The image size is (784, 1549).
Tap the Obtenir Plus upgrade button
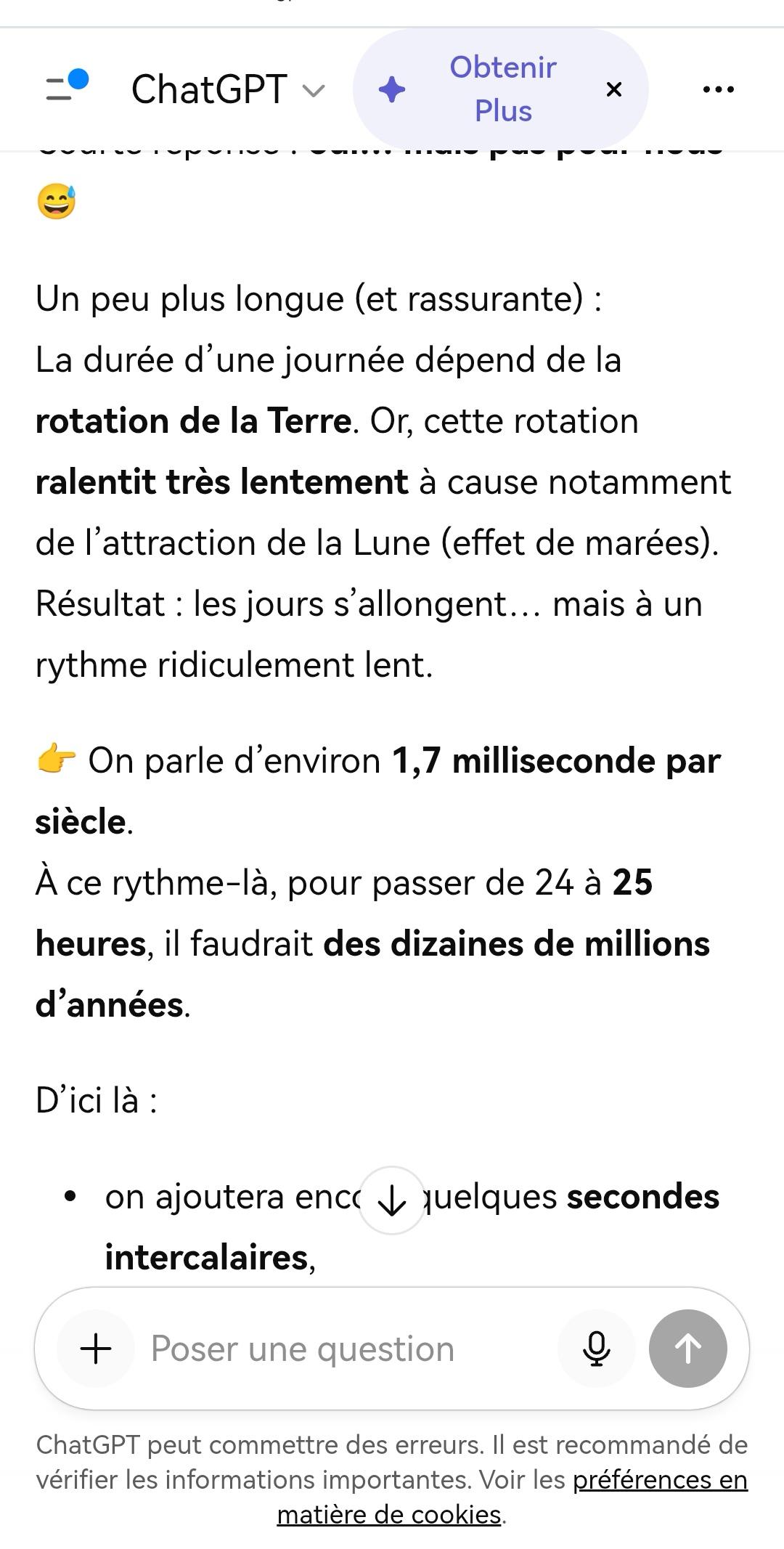[x=479, y=89]
